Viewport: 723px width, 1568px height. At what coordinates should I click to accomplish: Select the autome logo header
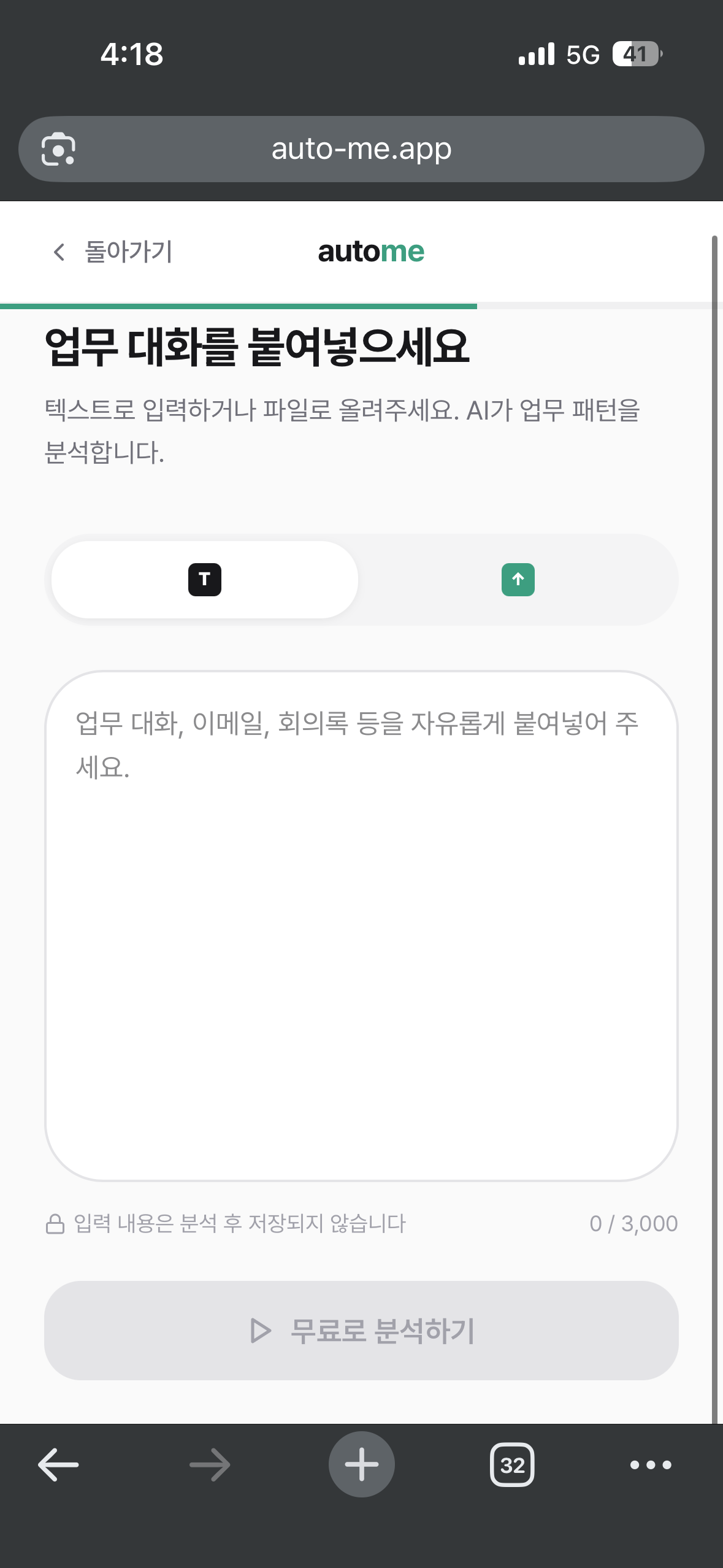(370, 251)
